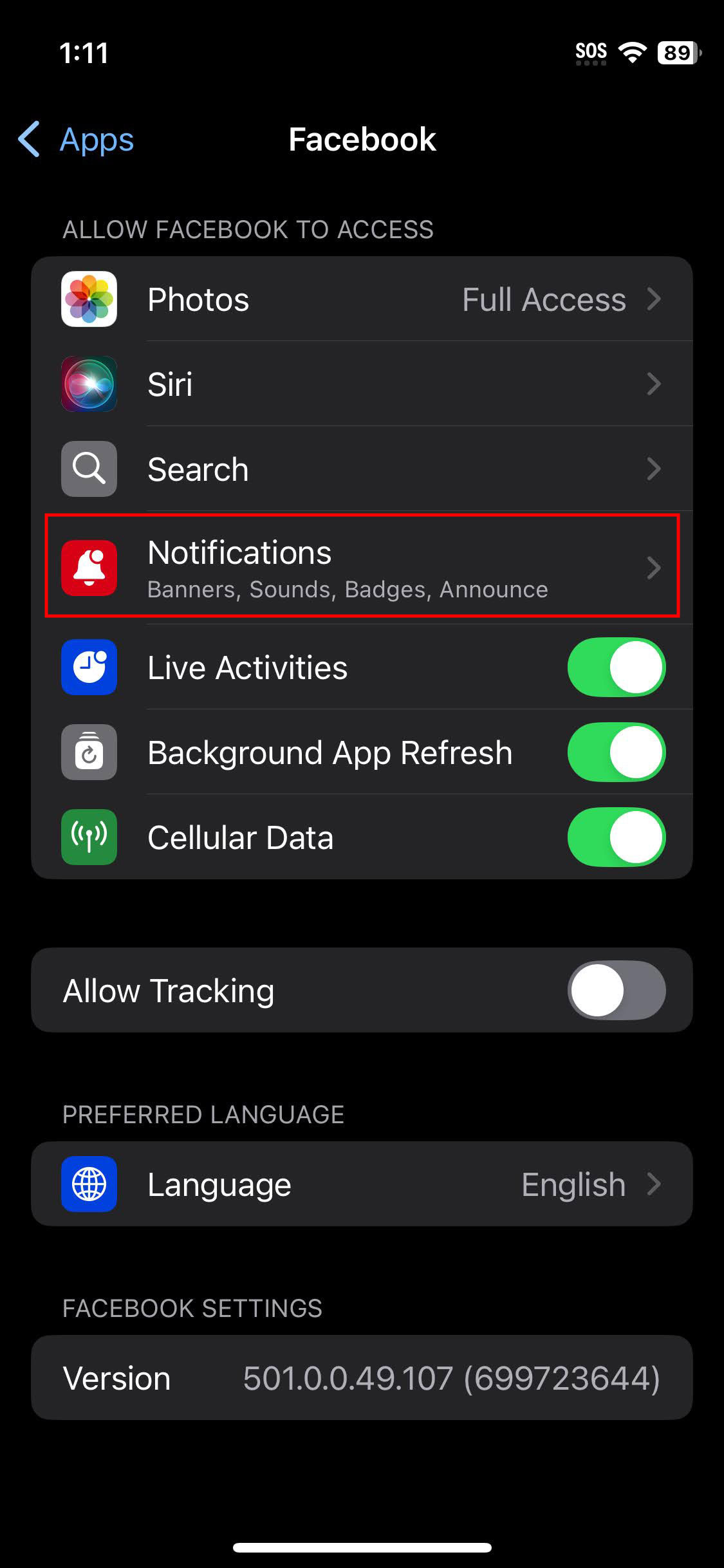The image size is (724, 1568).
Task: Open Search settings for Facebook
Action: (x=362, y=469)
